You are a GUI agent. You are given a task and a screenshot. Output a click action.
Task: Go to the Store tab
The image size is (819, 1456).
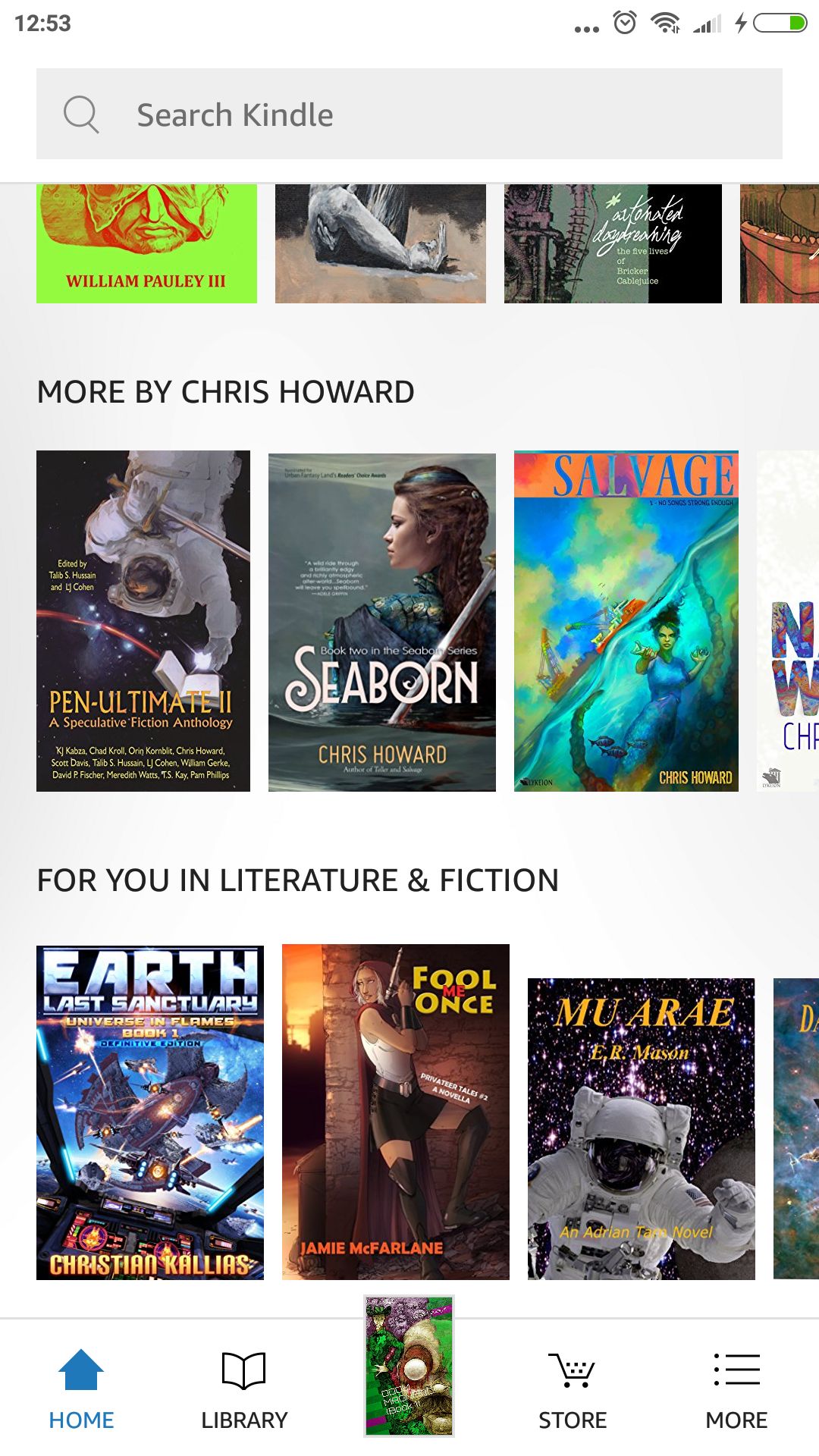[x=573, y=1390]
